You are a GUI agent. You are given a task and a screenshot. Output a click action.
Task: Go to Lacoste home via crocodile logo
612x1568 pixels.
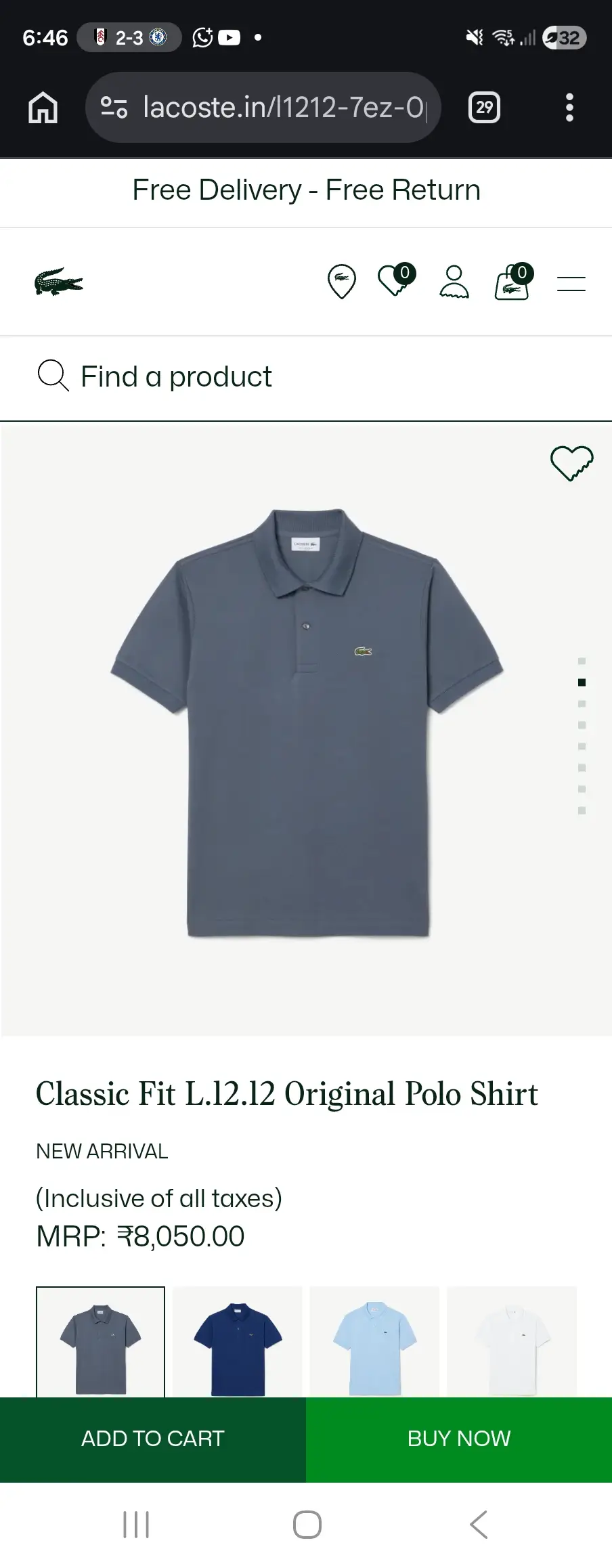pos(59,282)
